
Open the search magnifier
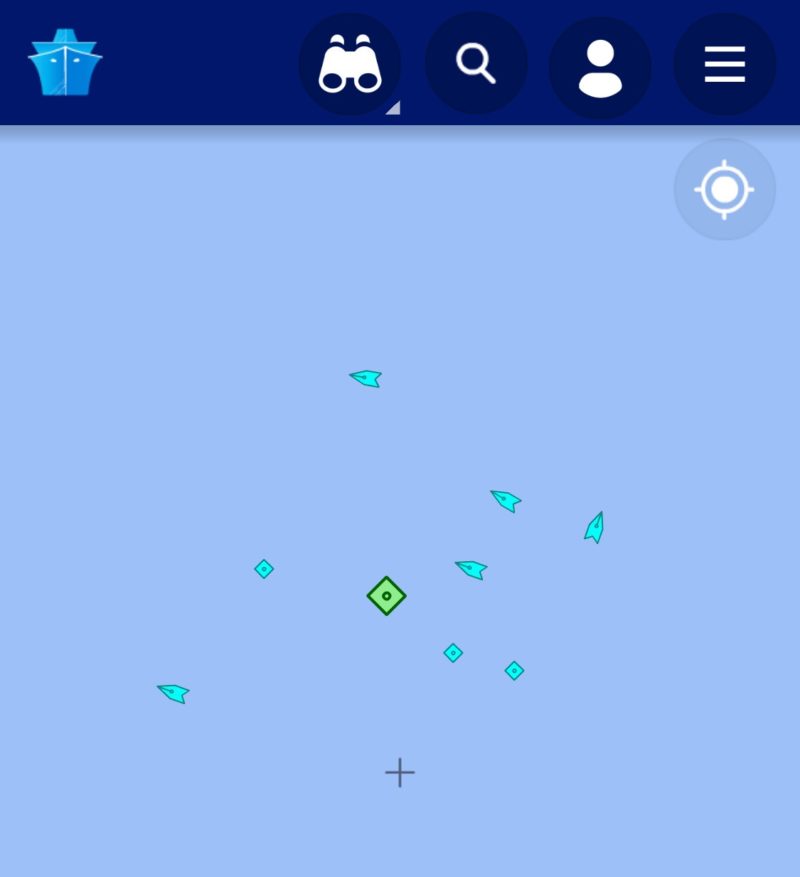(x=476, y=64)
